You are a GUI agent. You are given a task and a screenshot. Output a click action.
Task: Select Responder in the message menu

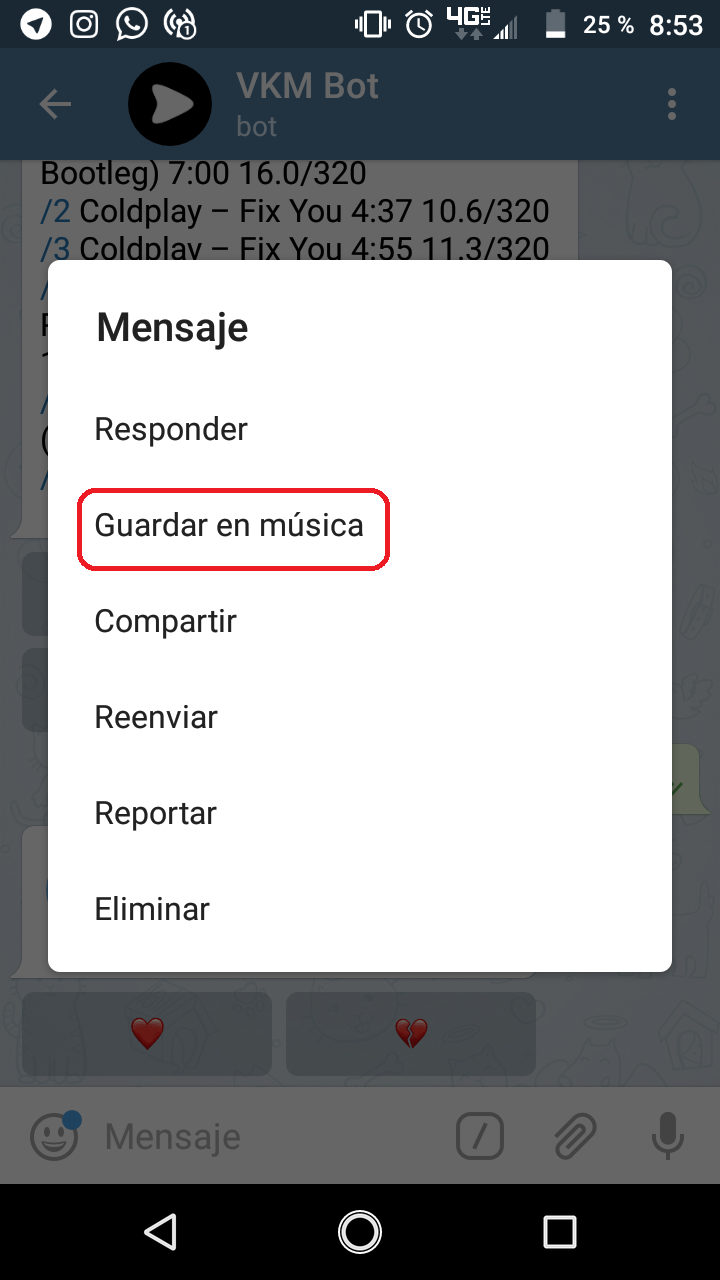click(360, 429)
